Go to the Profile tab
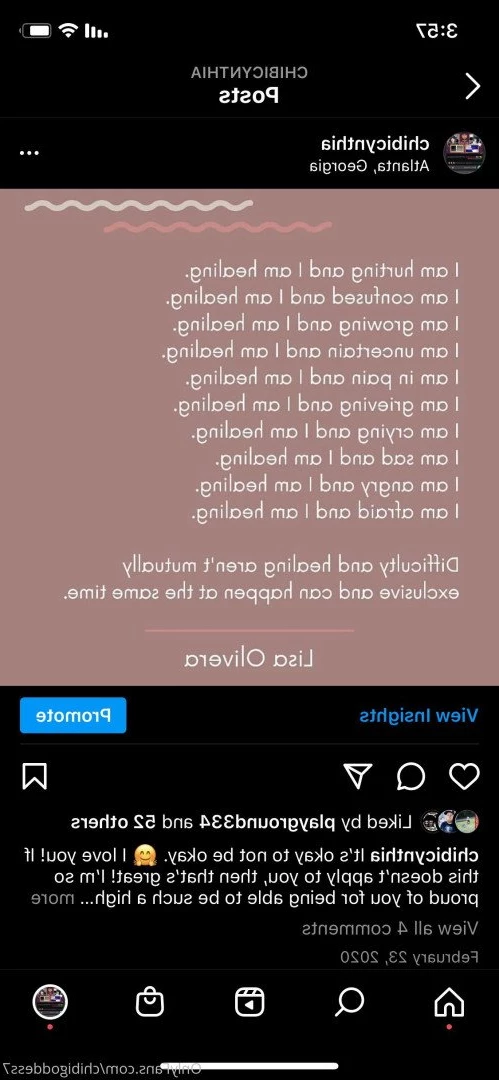 coord(50,1002)
